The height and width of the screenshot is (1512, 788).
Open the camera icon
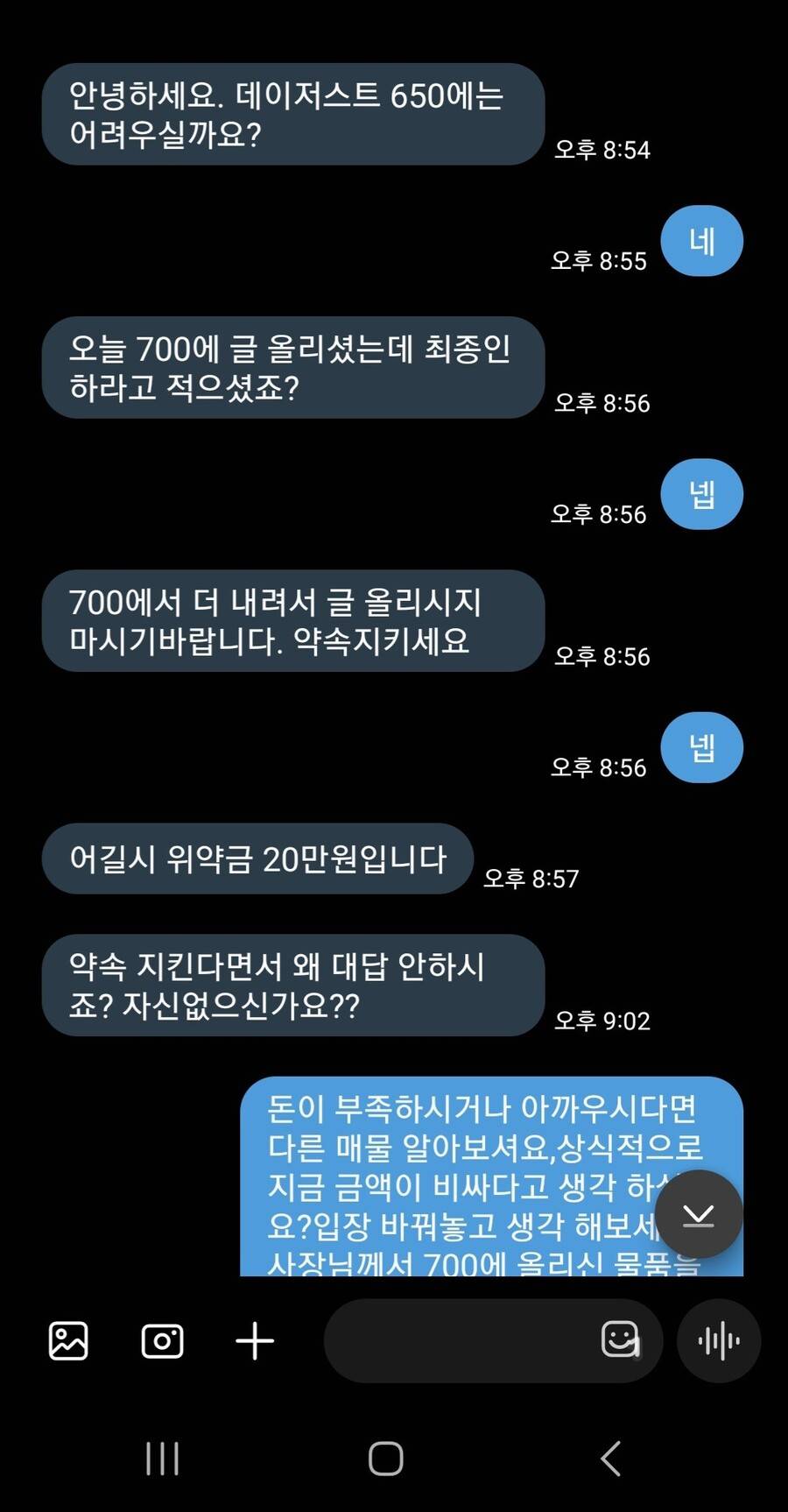coord(162,1340)
